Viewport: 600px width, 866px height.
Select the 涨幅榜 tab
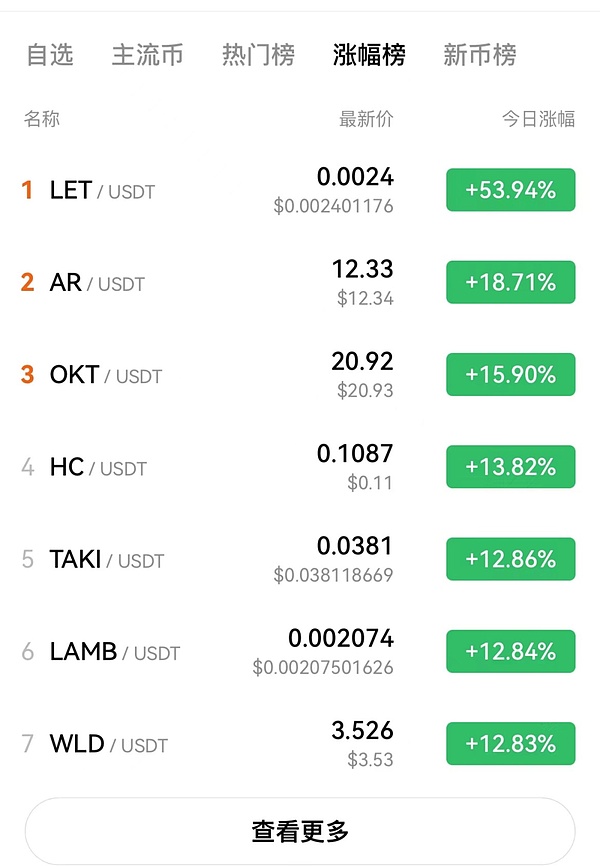369,55
